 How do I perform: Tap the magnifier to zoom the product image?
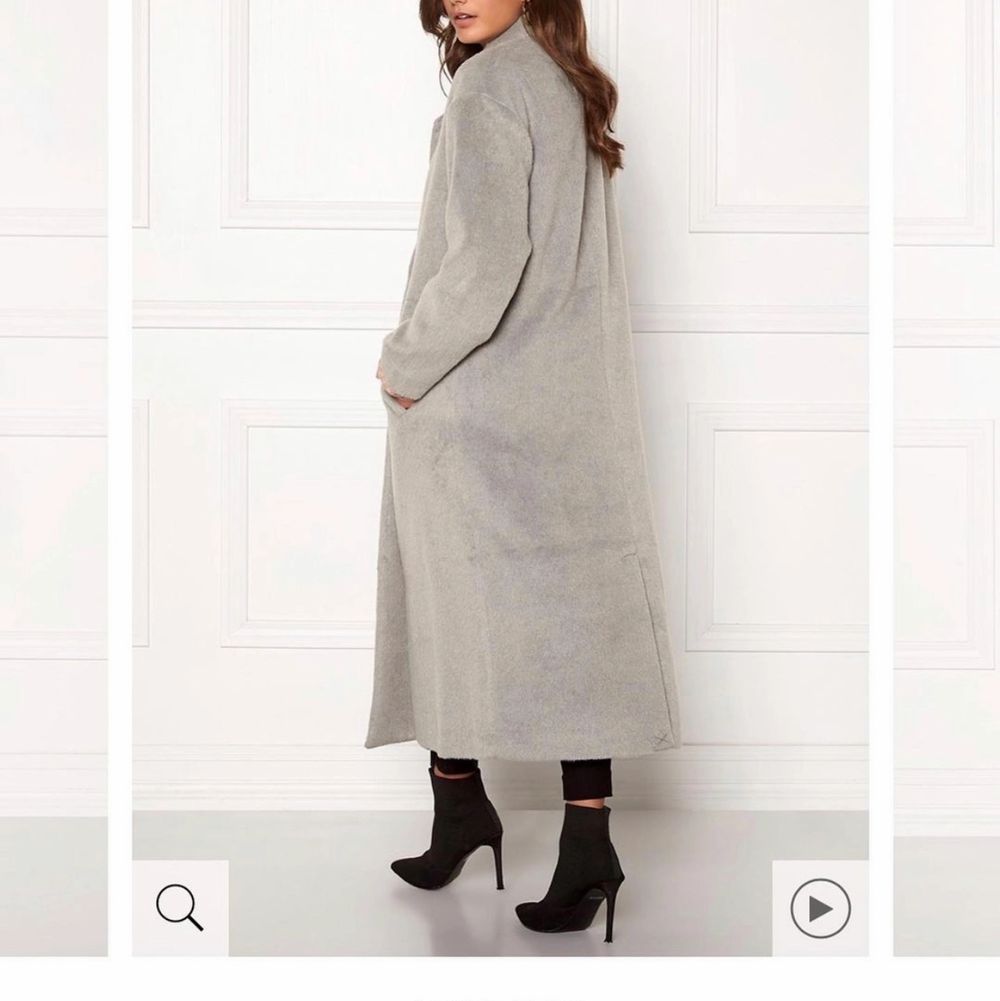pyautogui.click(x=180, y=908)
